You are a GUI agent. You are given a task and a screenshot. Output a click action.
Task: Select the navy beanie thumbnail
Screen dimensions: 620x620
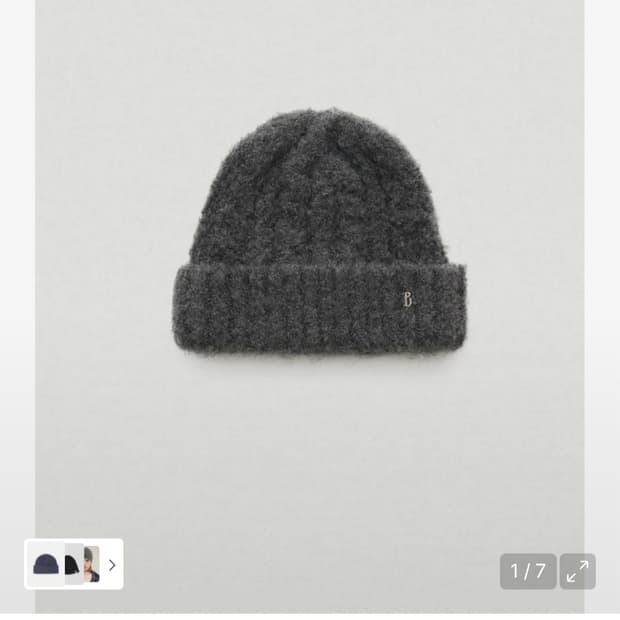coord(46,564)
